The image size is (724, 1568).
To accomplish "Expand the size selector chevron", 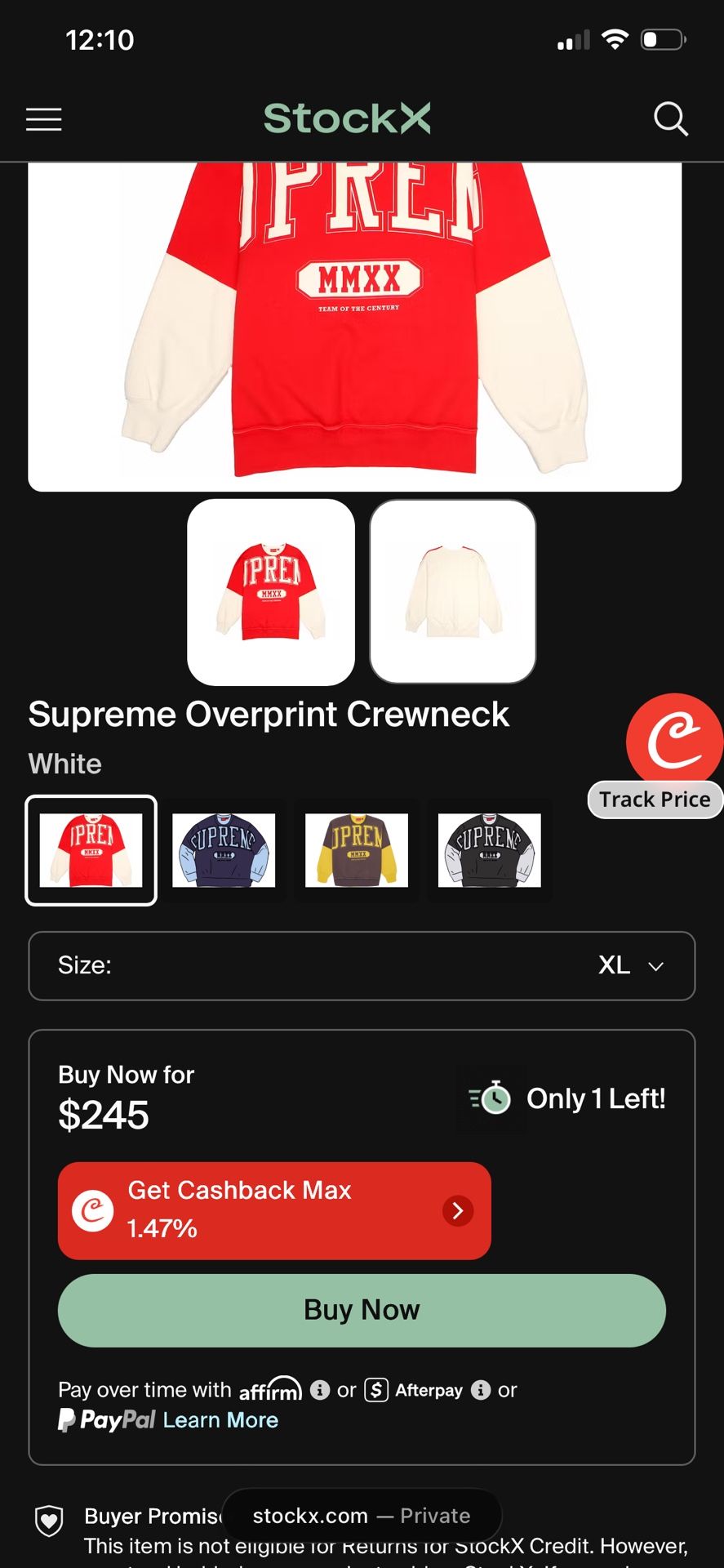I will [x=654, y=965].
